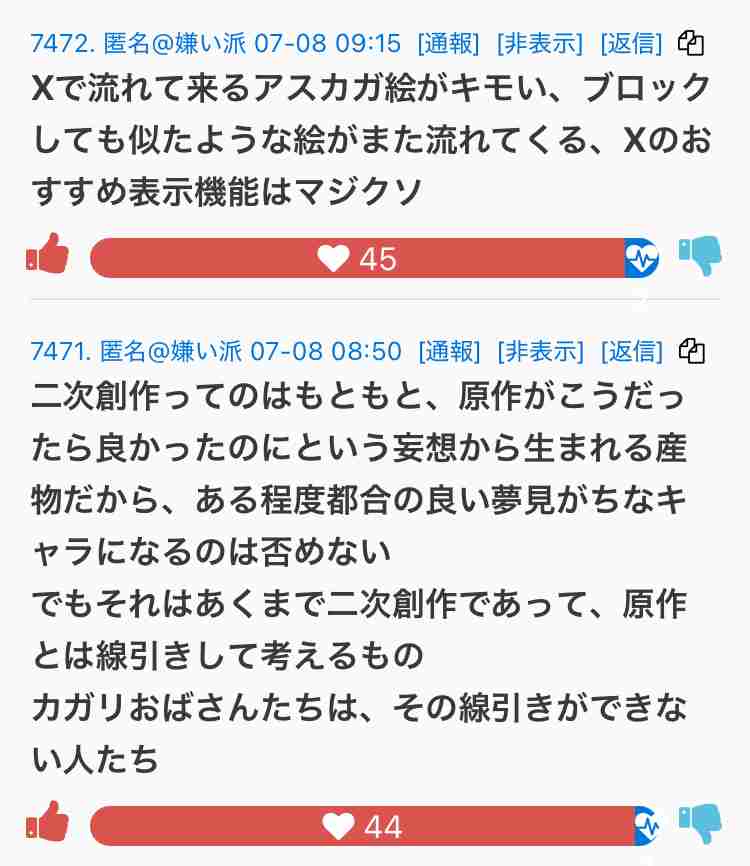The width and height of the screenshot is (750, 866).
Task: Thumbs down comment 7471
Action: click(x=700, y=823)
